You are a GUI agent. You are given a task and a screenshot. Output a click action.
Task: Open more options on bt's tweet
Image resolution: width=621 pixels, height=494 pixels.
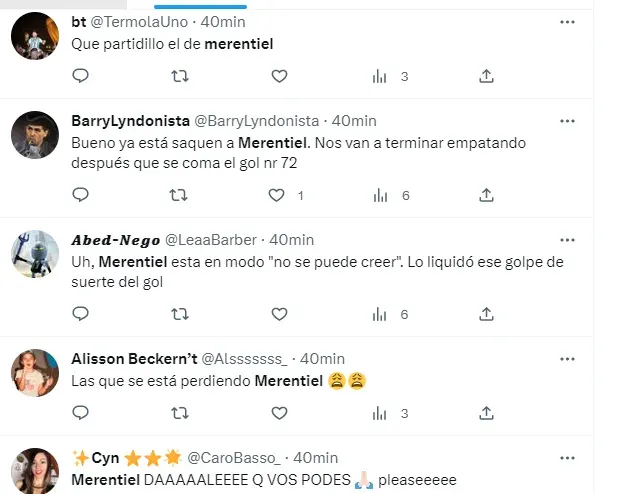point(567,22)
